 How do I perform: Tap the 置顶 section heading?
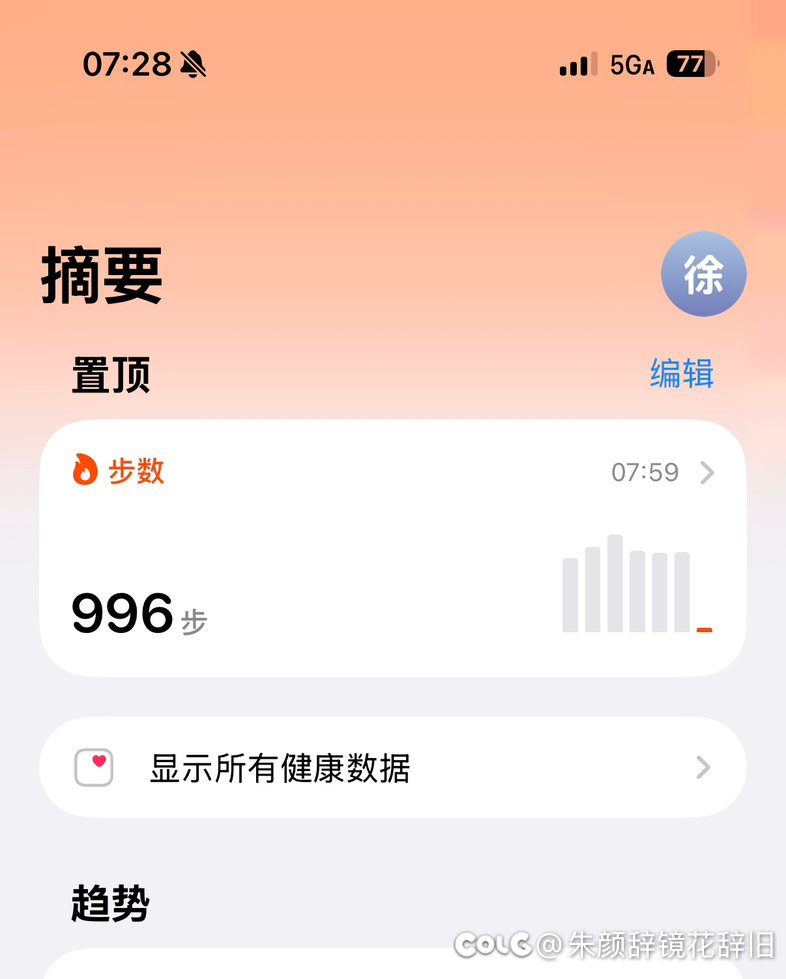(110, 374)
